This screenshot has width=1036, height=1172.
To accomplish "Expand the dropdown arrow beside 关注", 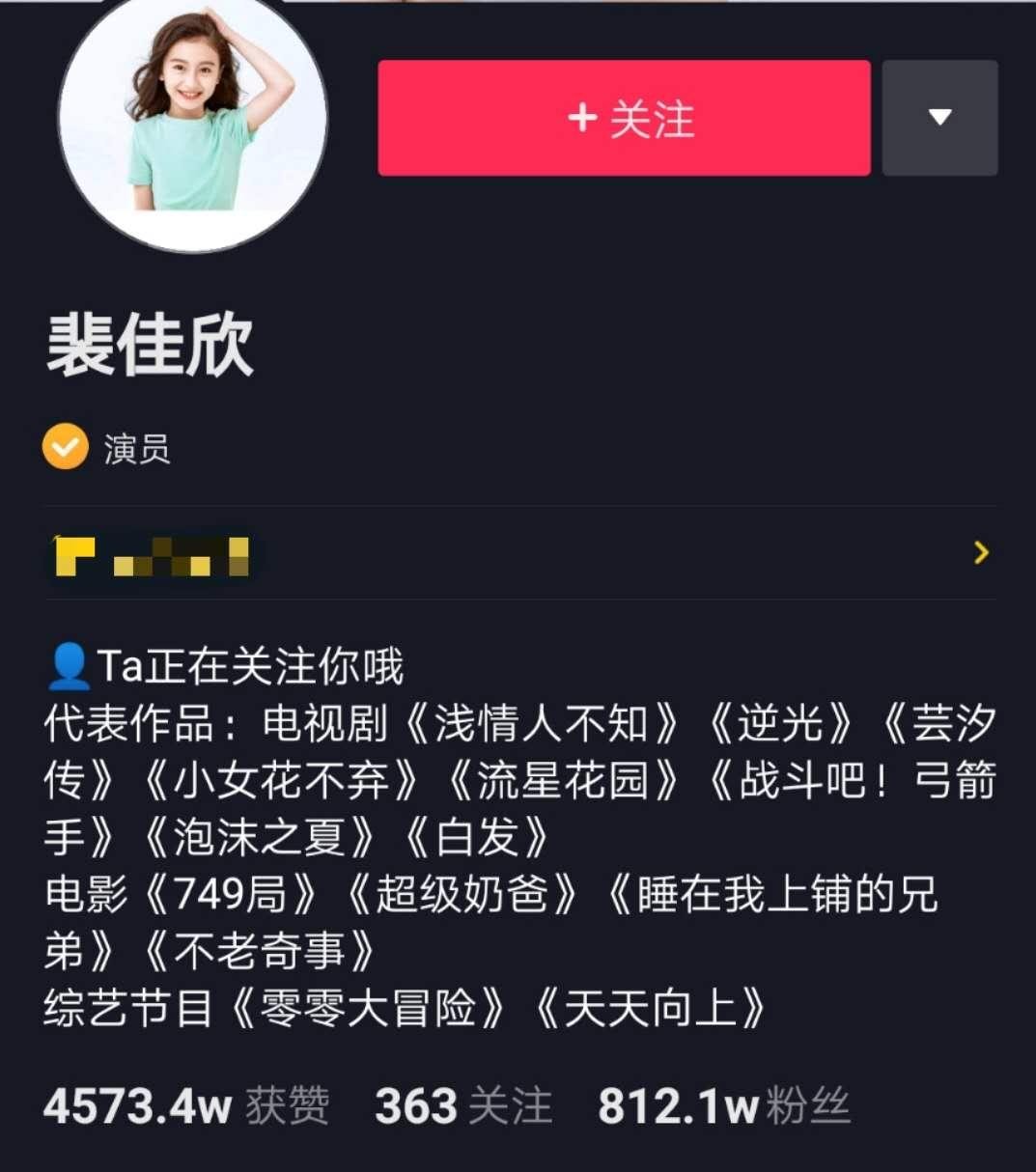I will click(939, 118).
